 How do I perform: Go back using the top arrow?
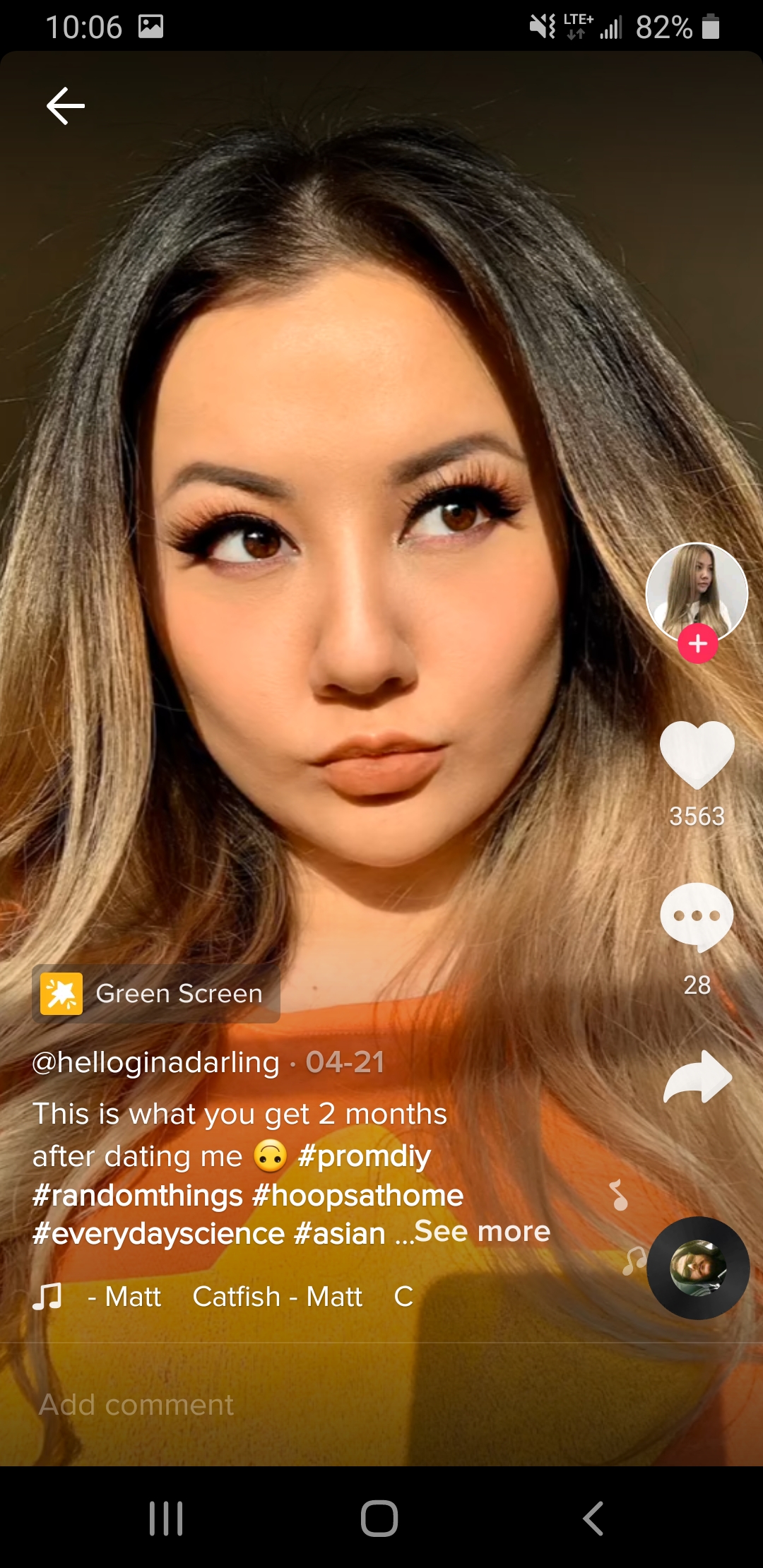[x=66, y=106]
